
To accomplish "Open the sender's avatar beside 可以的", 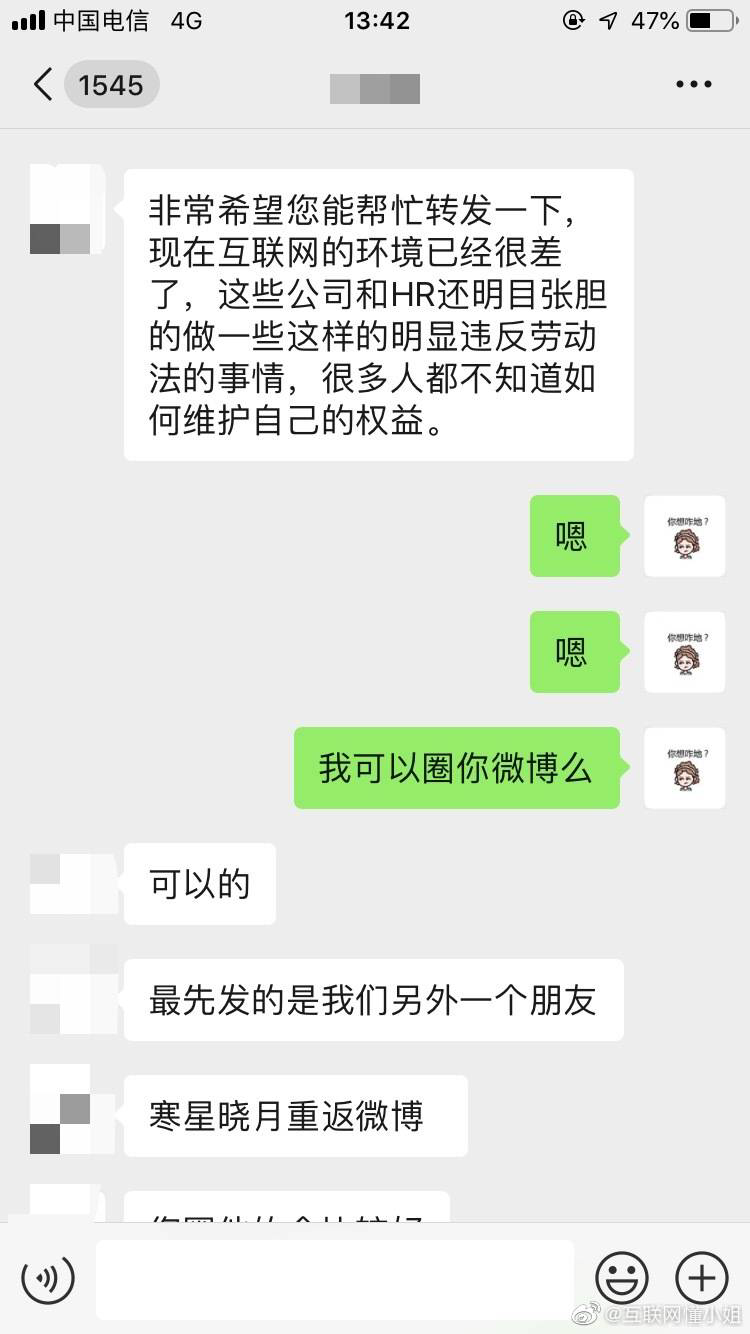I will click(x=60, y=883).
